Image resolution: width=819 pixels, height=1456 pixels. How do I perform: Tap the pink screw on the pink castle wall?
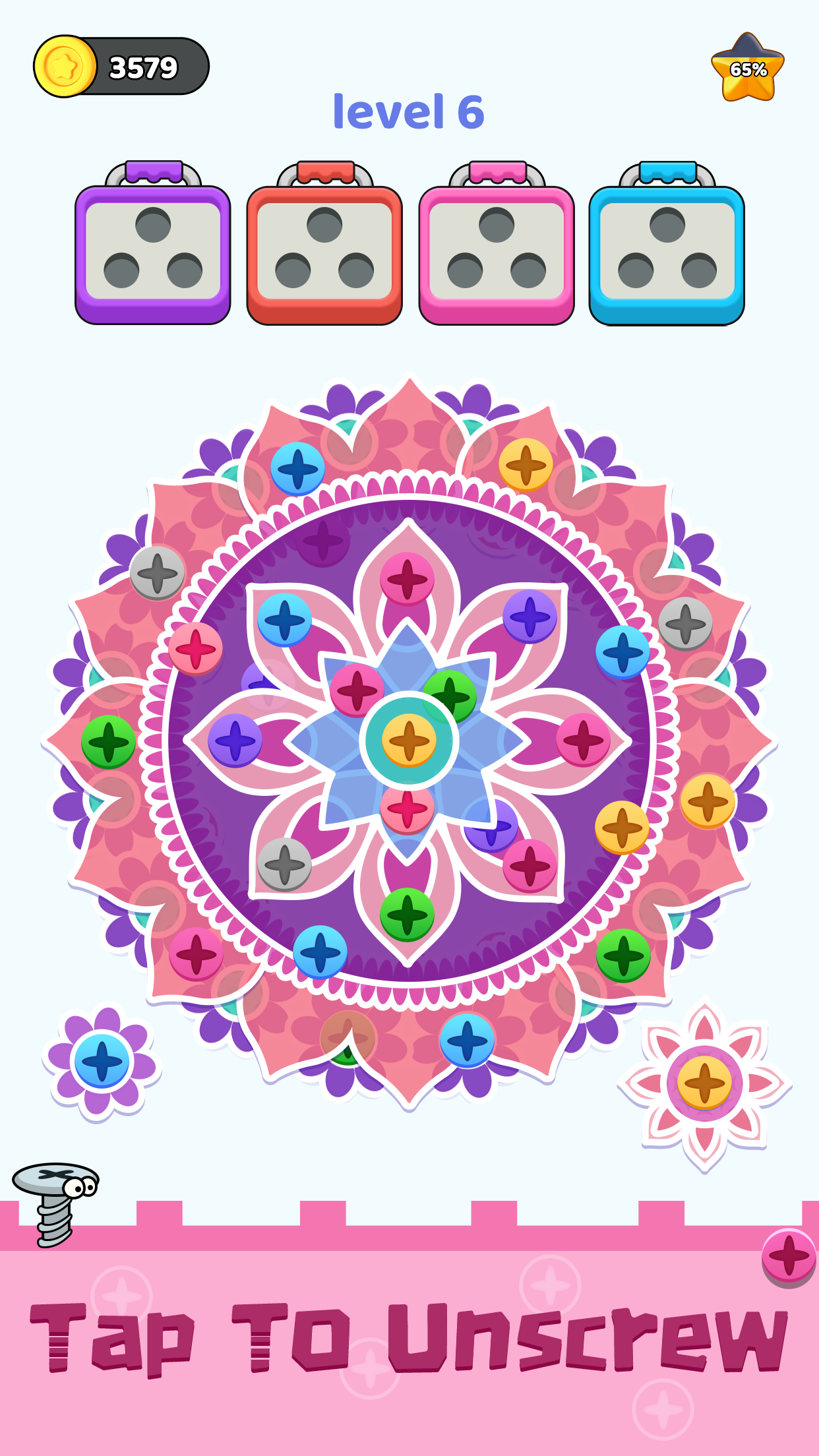click(789, 1255)
